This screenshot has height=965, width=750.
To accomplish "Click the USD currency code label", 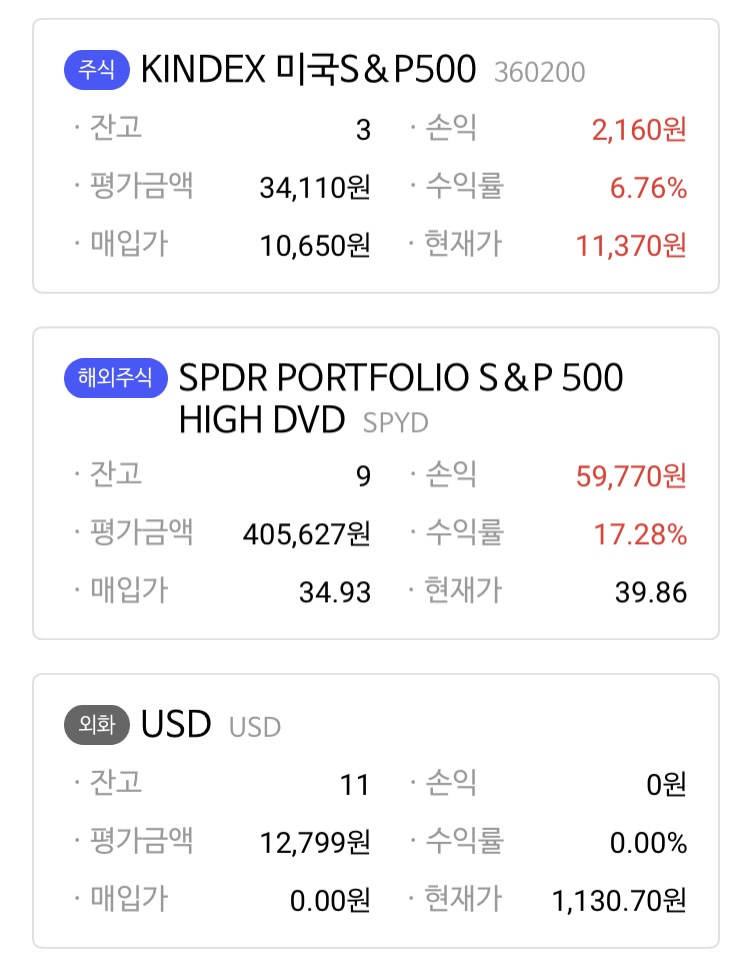I will pos(255,728).
